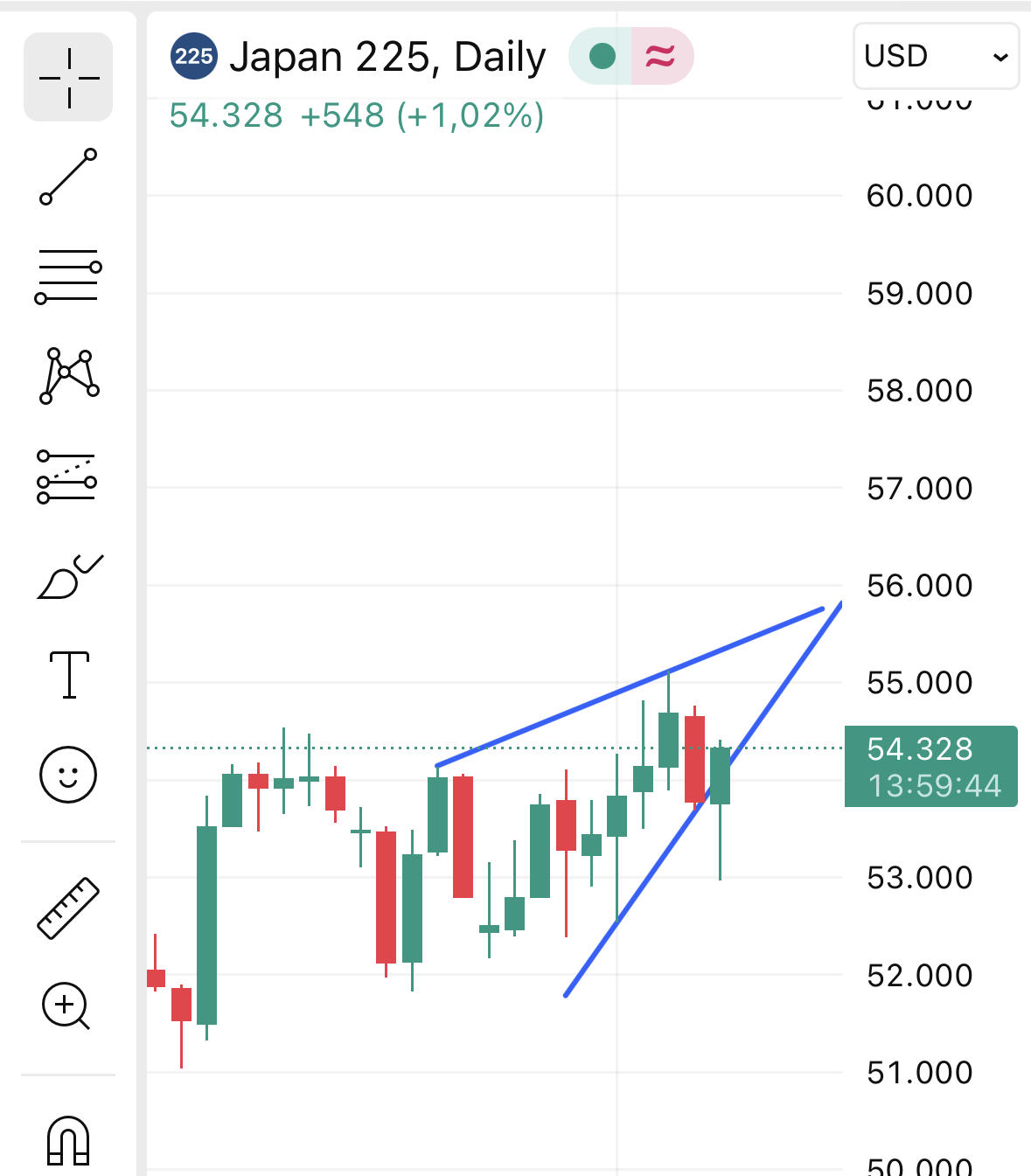
Task: Activate the ruler measure tool
Action: (68, 908)
